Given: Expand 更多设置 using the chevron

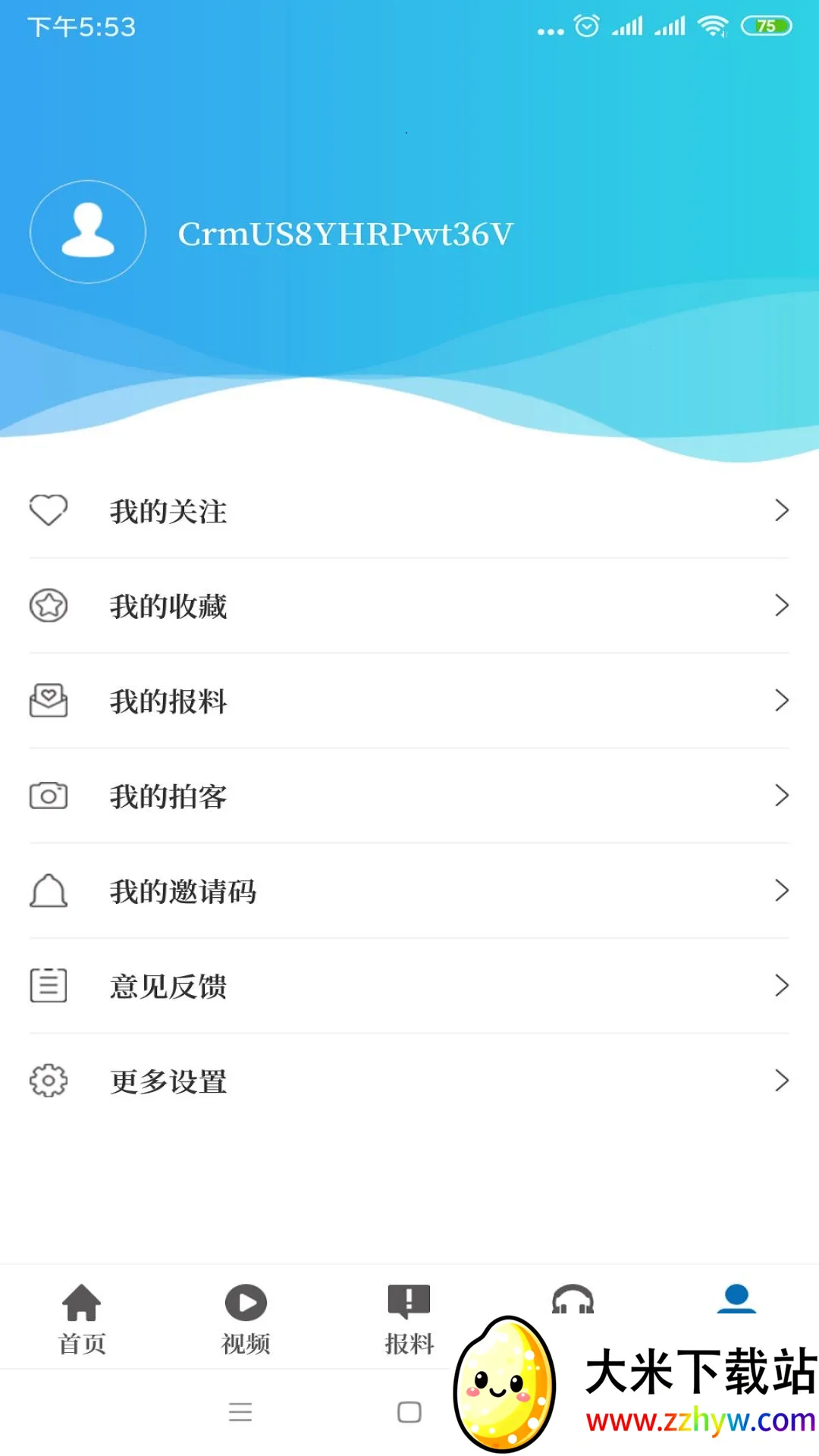Looking at the screenshot, I should click(783, 1081).
